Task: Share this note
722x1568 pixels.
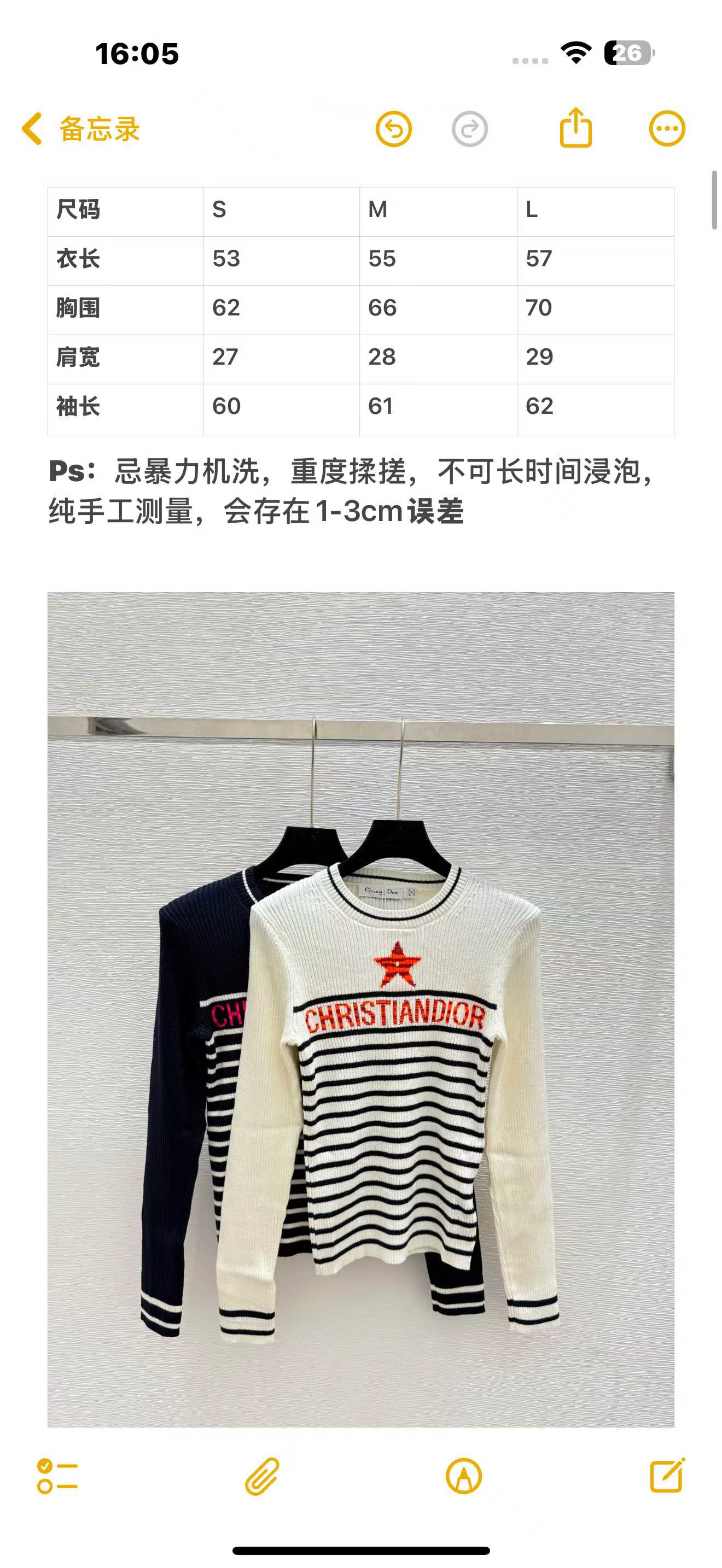Action: tap(575, 128)
